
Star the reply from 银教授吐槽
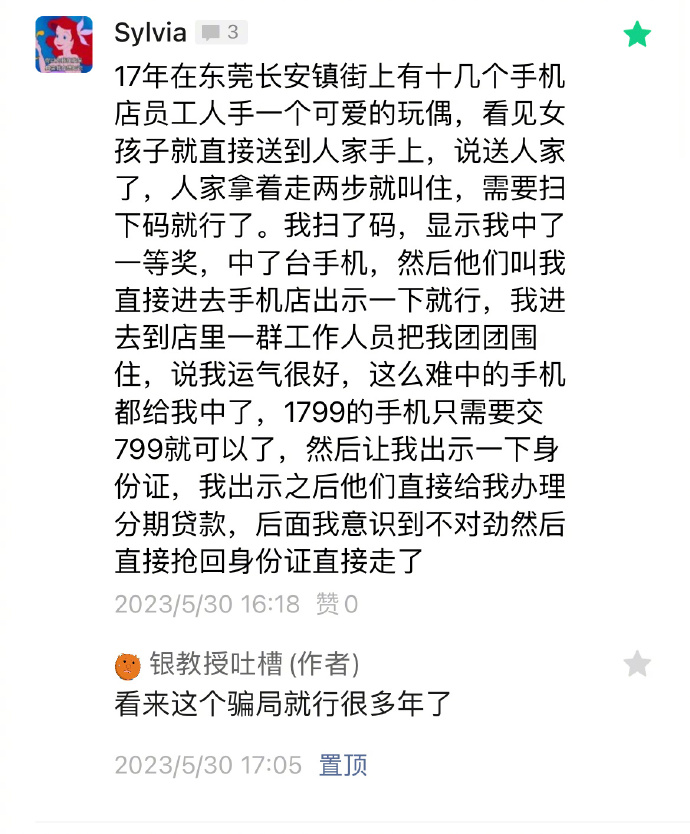click(x=637, y=663)
